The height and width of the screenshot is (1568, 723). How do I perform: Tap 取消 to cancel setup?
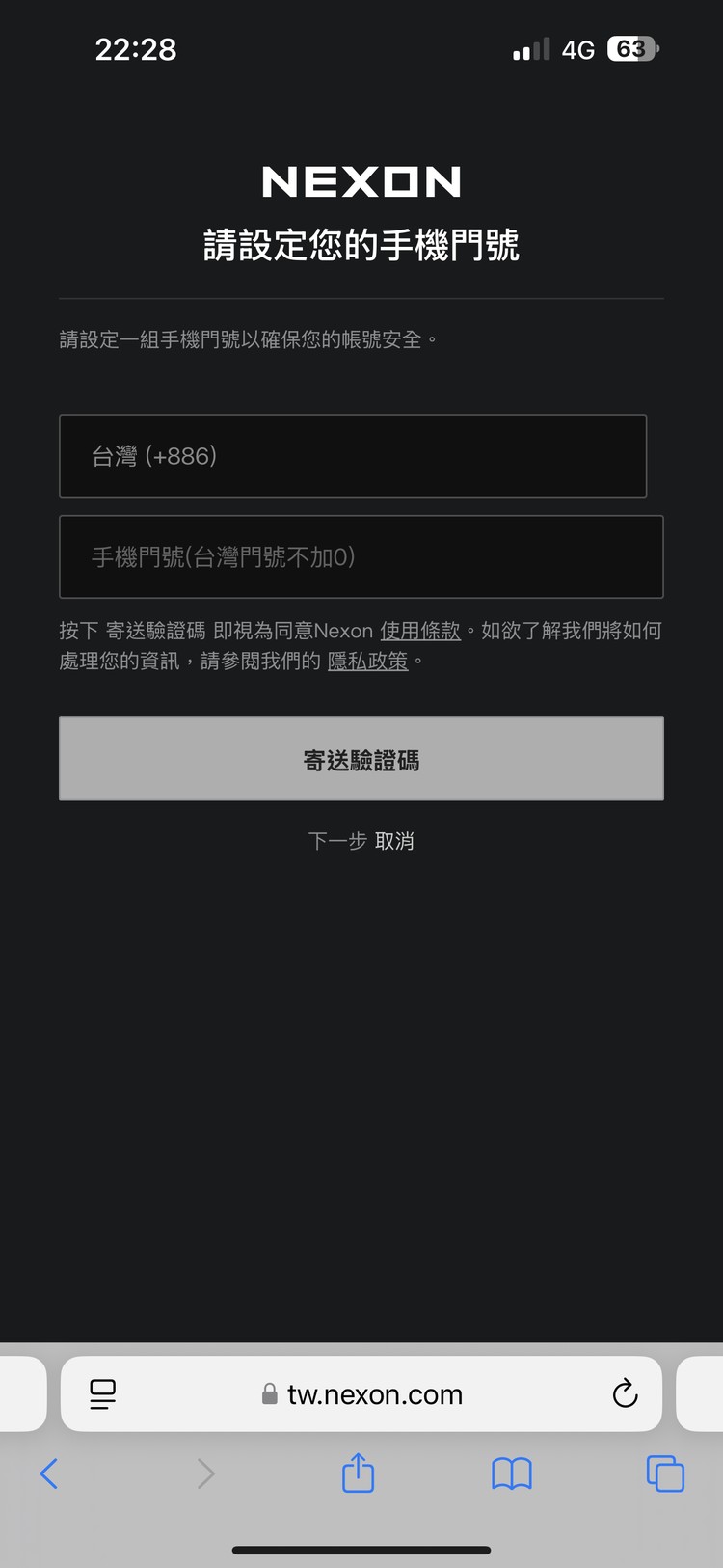pyautogui.click(x=396, y=840)
